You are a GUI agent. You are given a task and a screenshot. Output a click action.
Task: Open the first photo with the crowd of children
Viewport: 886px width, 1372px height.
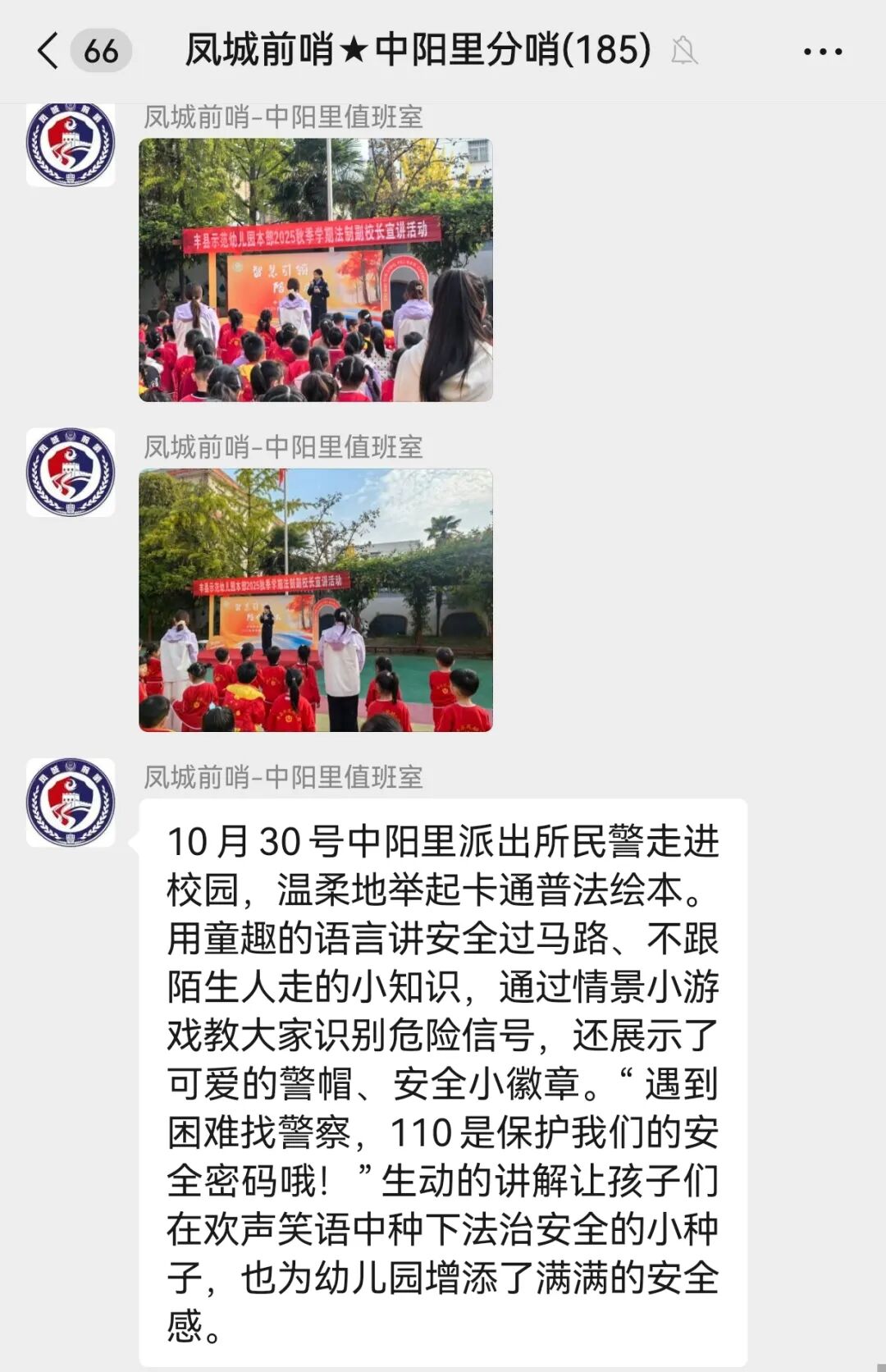[316, 270]
